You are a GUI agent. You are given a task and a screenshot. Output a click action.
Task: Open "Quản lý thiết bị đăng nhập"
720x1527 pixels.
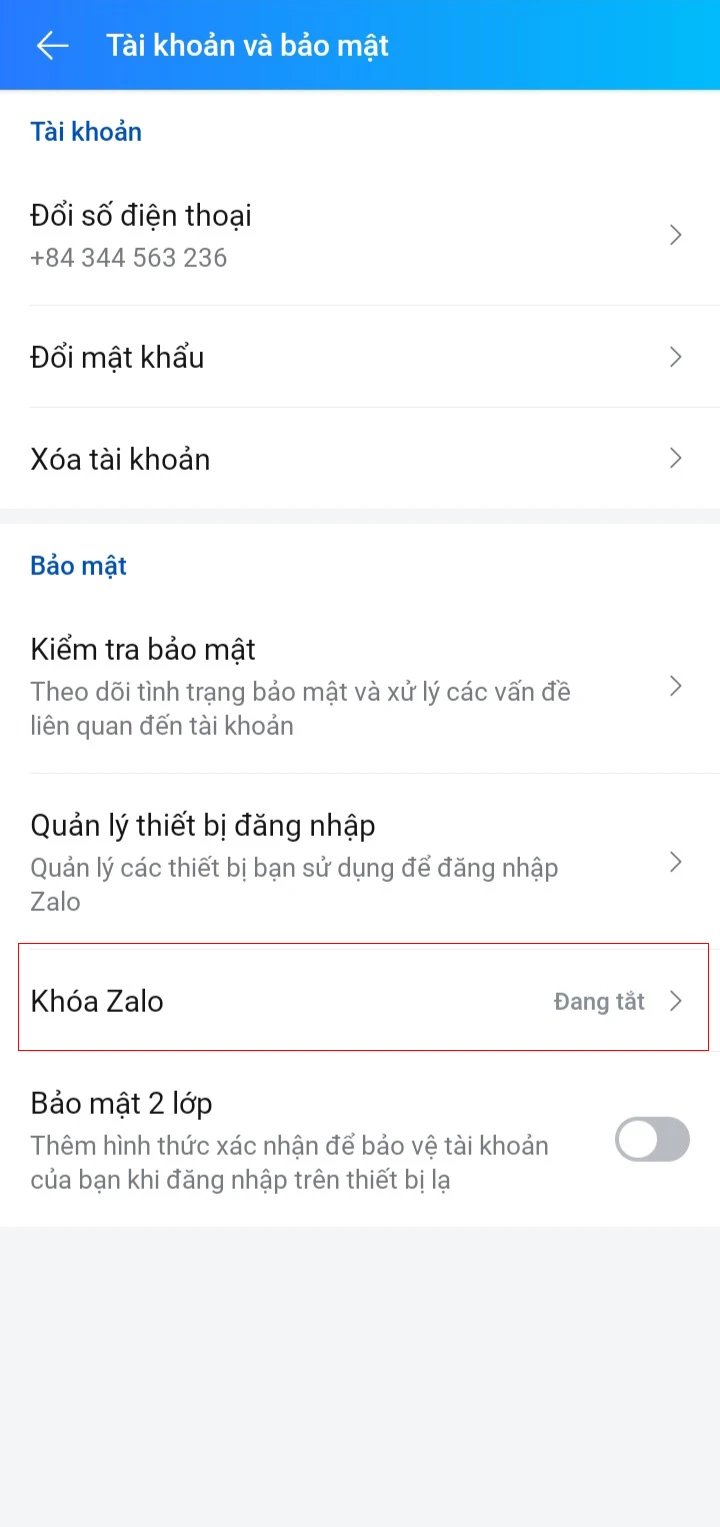click(x=201, y=825)
